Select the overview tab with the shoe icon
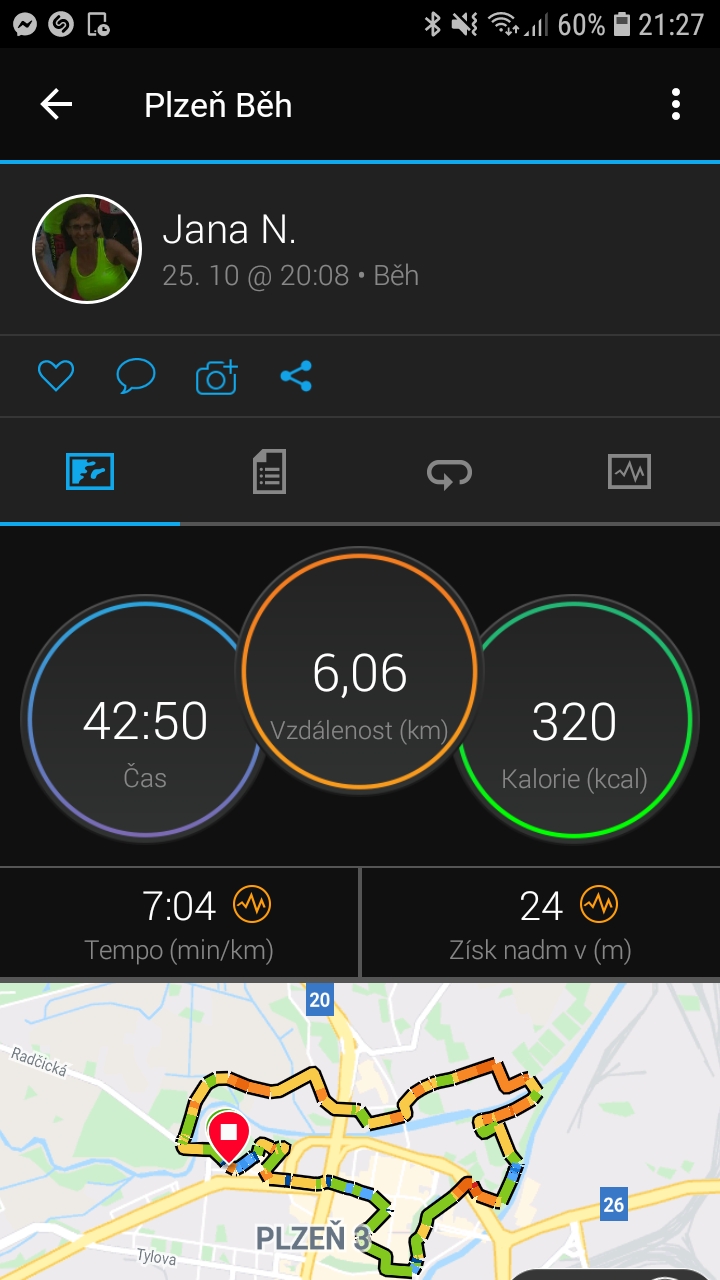Image resolution: width=720 pixels, height=1280 pixels. (x=90, y=471)
